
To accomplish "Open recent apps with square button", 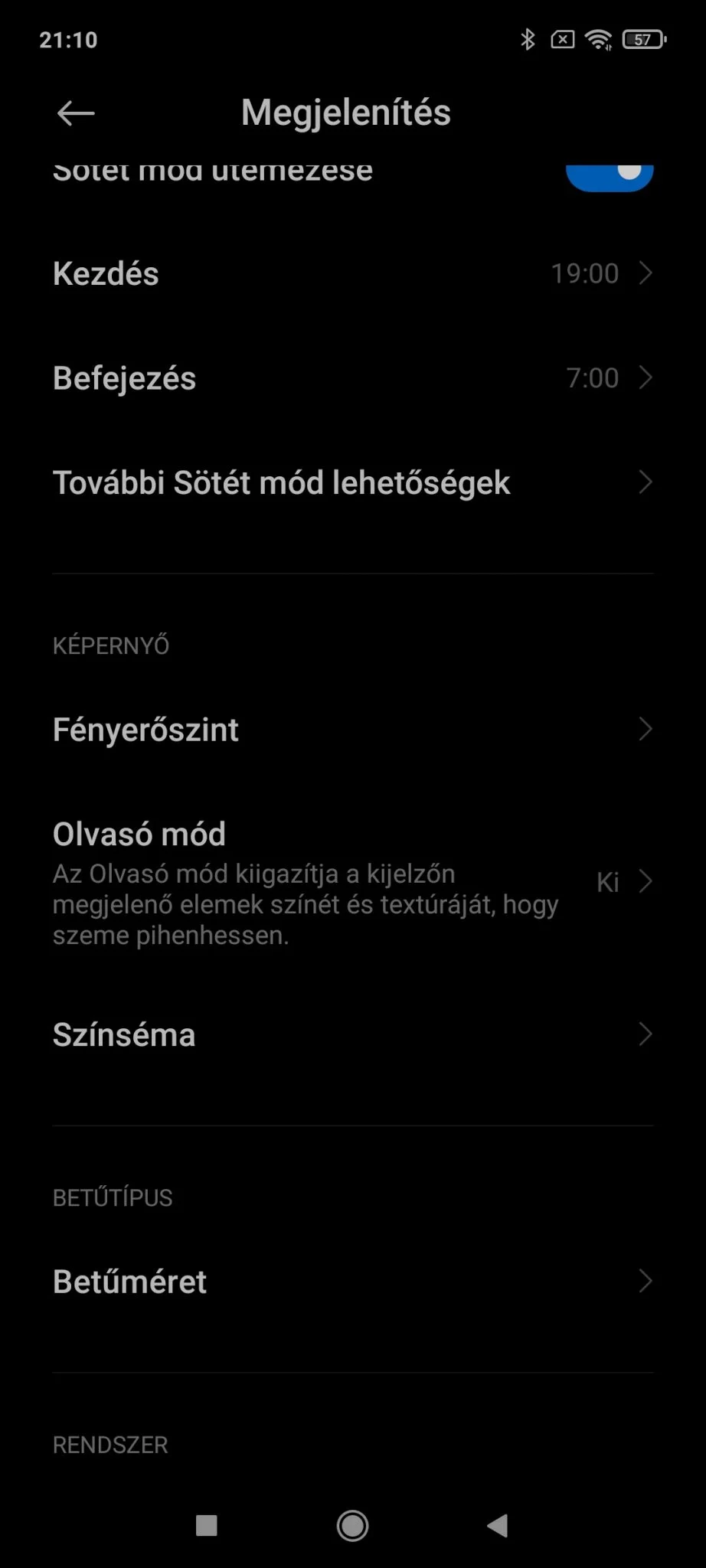I will click(x=207, y=1526).
